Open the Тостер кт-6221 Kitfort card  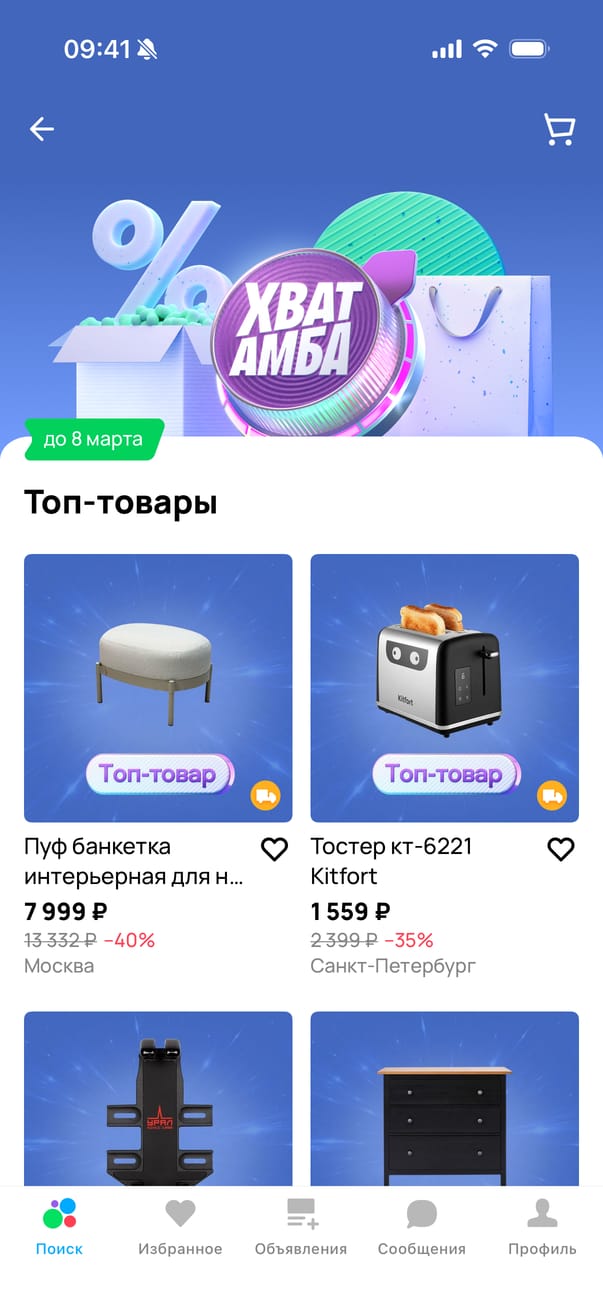(x=444, y=688)
